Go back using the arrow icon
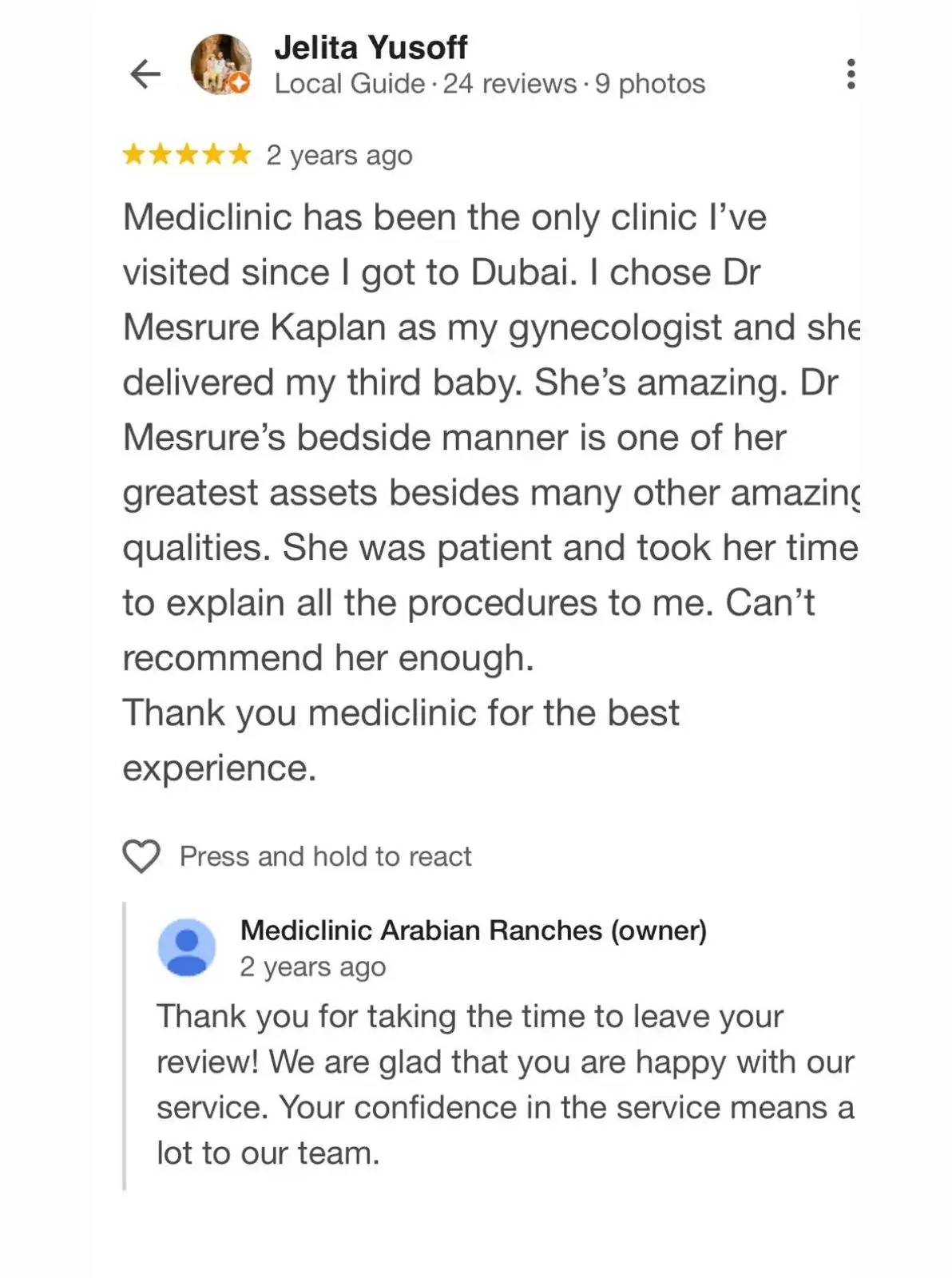 tap(145, 74)
